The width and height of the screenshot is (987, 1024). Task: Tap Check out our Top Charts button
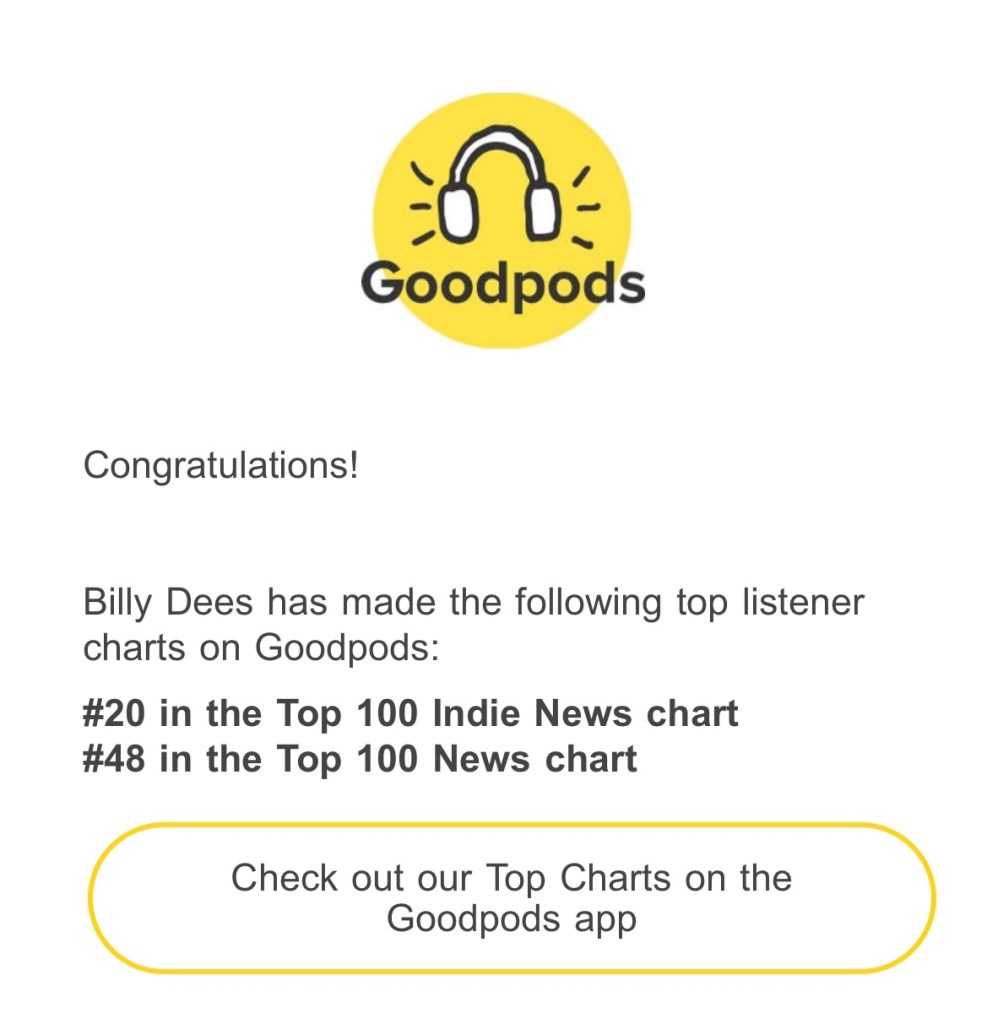click(511, 897)
